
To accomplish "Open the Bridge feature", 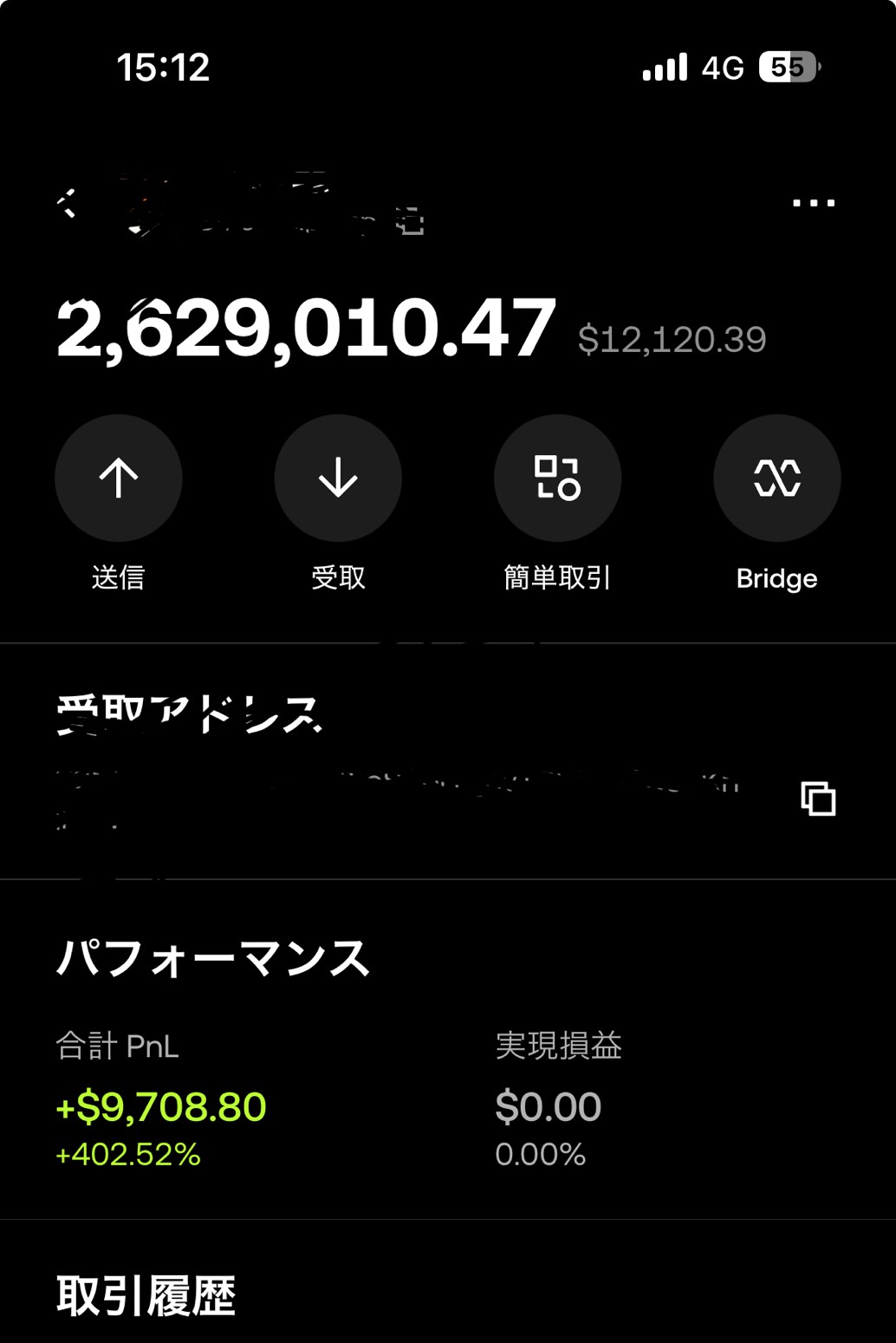I will (x=776, y=479).
